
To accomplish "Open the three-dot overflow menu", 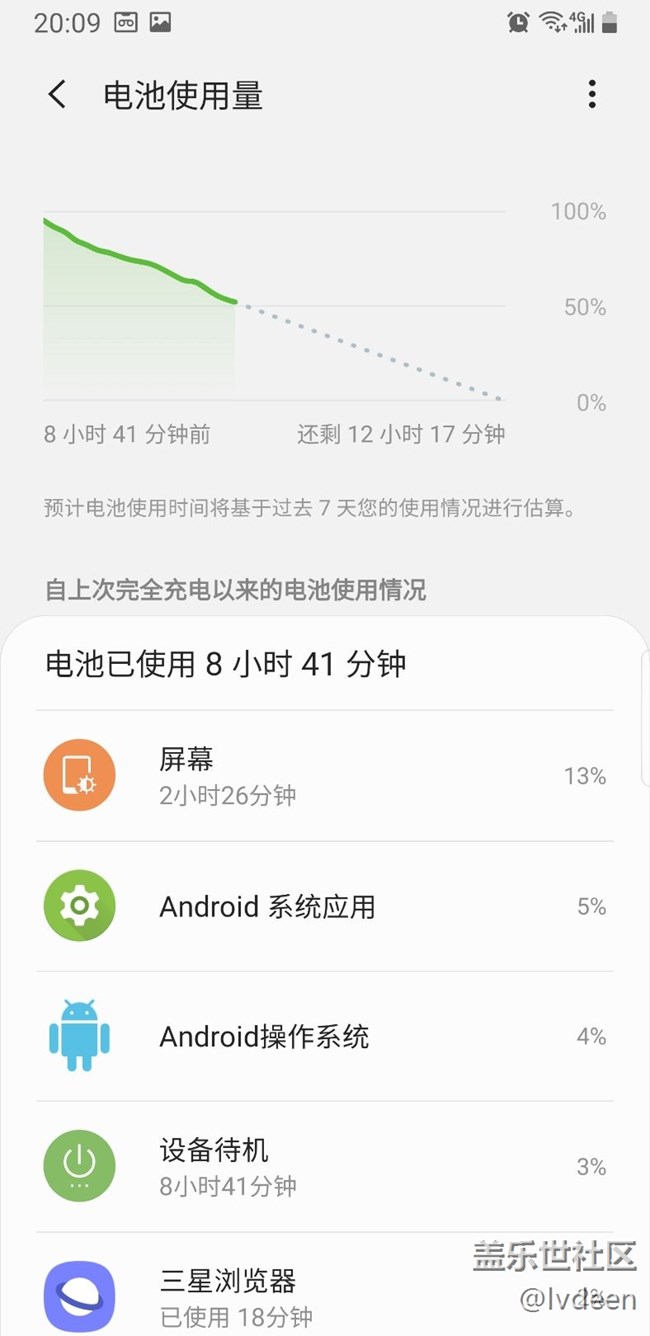I will (x=592, y=95).
